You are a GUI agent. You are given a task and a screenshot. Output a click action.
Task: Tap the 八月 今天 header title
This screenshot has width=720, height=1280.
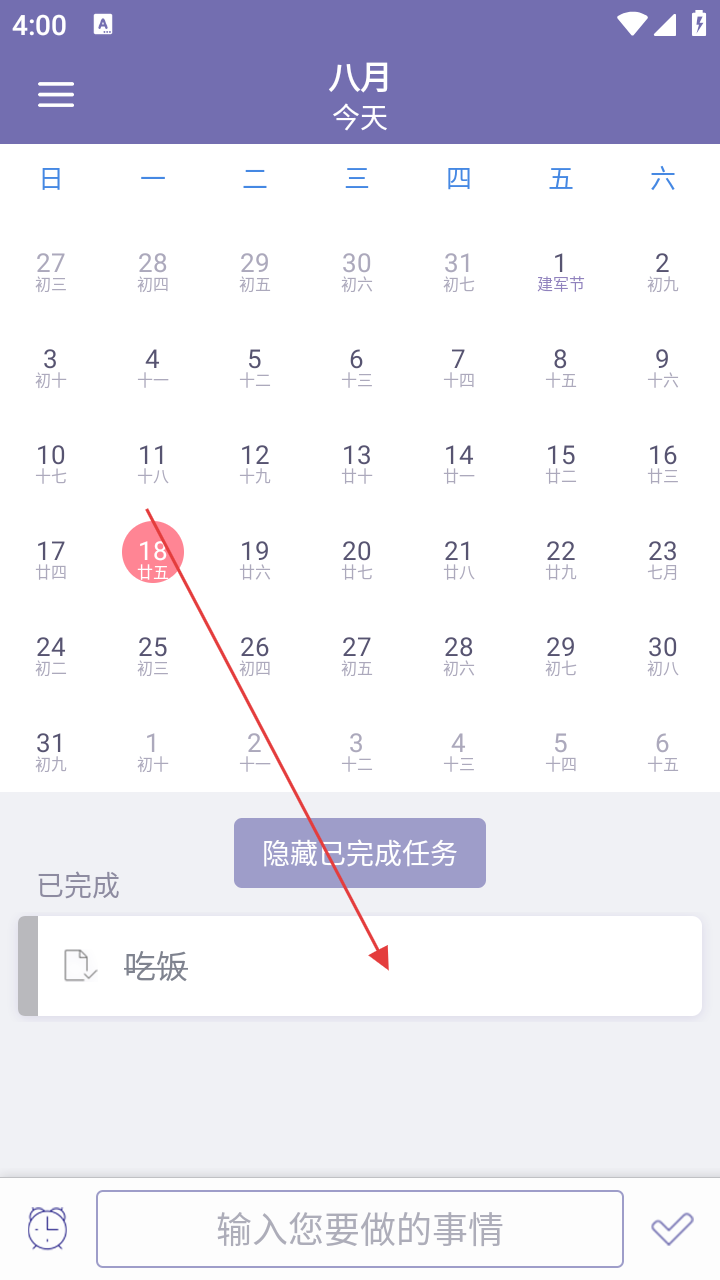click(360, 96)
